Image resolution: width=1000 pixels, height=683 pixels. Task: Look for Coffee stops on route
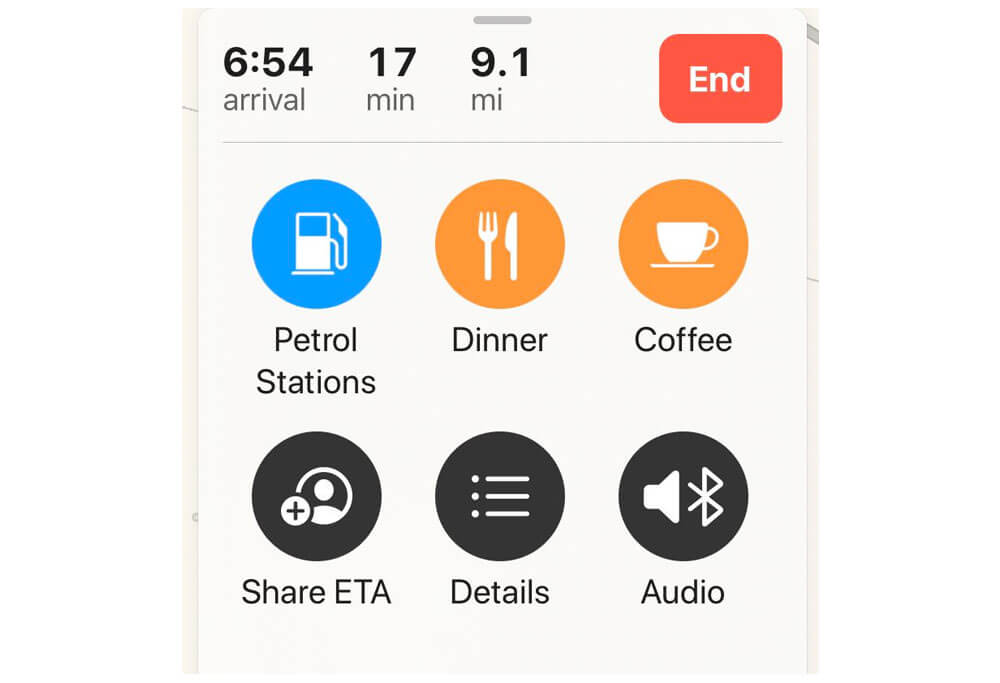[683, 244]
